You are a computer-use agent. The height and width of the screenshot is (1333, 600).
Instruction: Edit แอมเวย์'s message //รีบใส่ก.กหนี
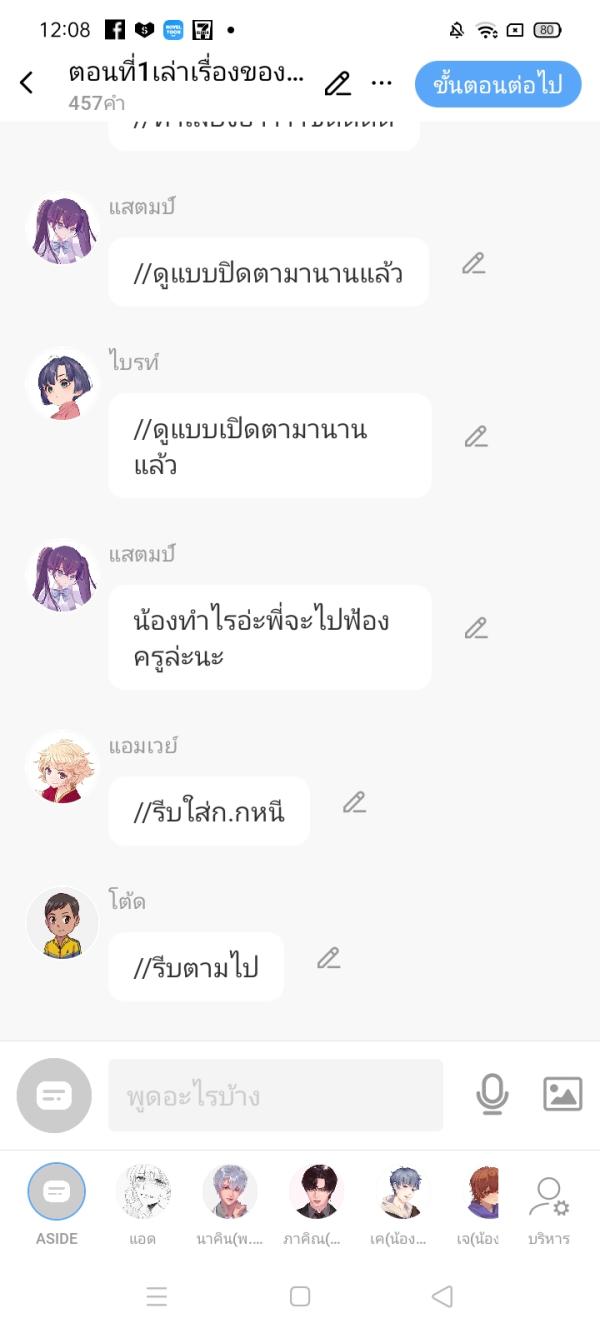point(354,802)
